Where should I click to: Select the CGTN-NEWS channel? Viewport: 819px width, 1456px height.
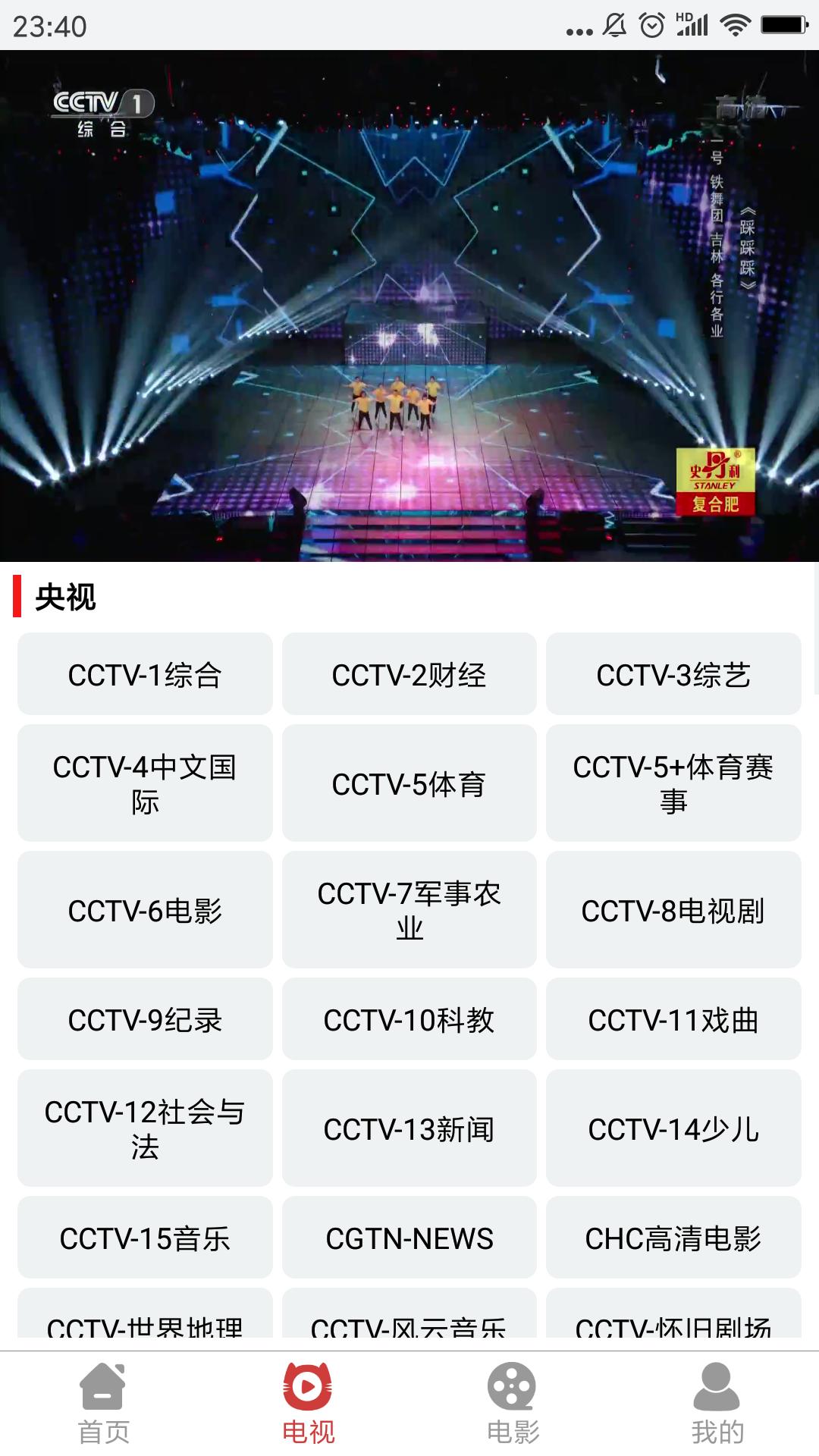point(409,1238)
